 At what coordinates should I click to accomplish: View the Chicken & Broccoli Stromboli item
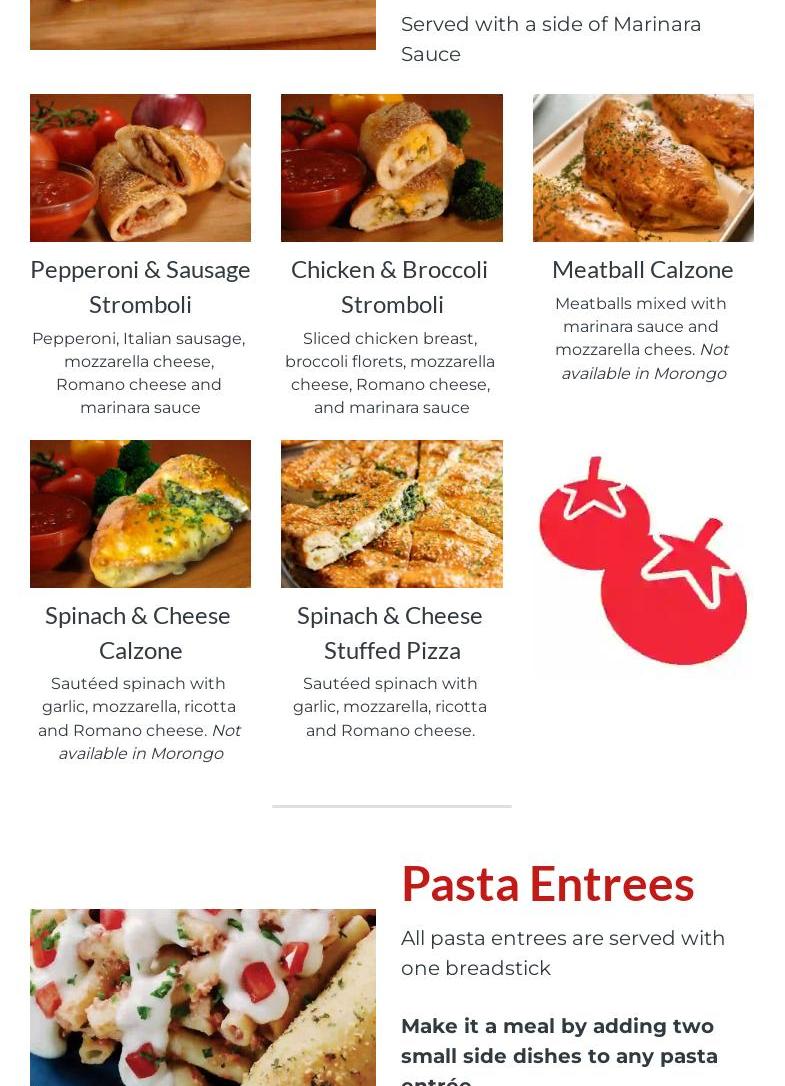point(391,286)
